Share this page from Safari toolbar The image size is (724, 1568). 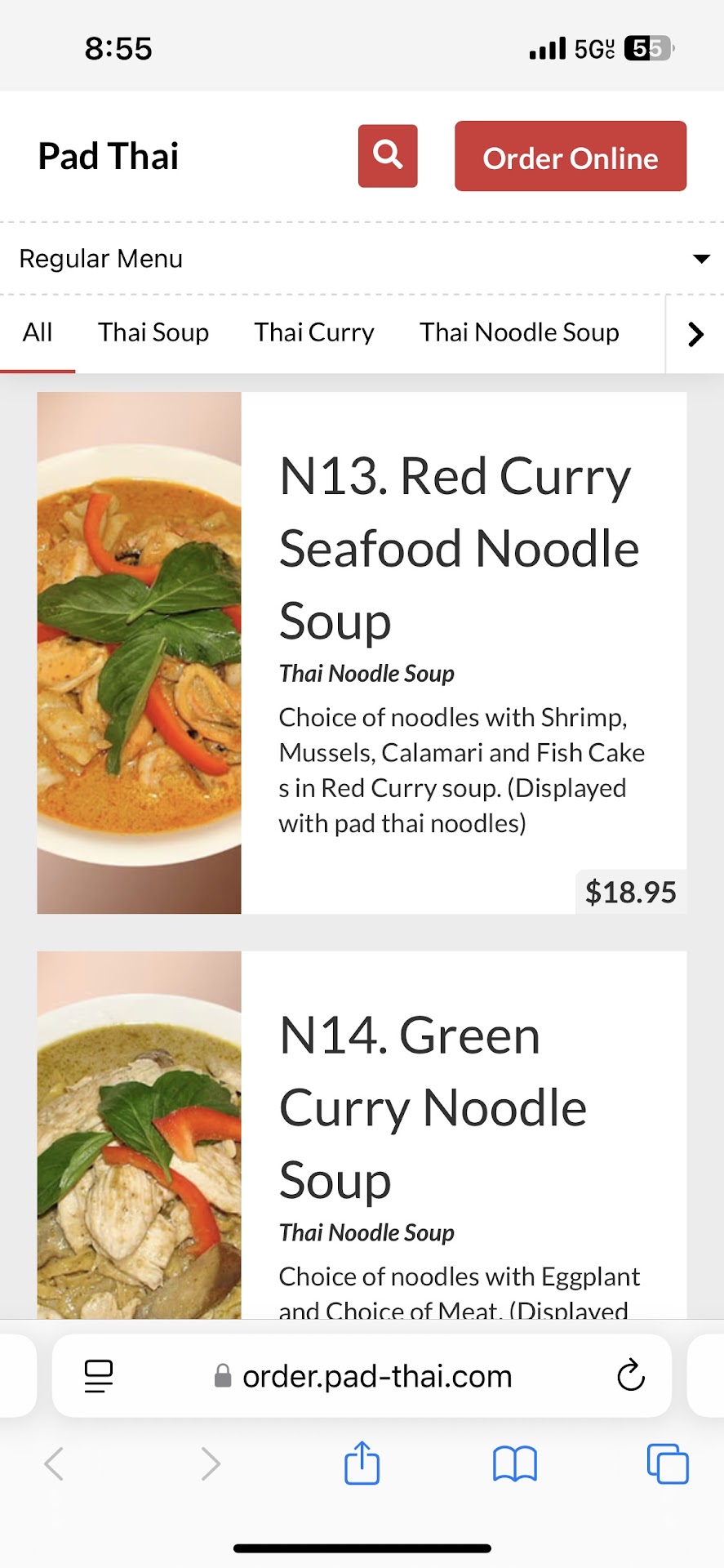pyautogui.click(x=362, y=1463)
